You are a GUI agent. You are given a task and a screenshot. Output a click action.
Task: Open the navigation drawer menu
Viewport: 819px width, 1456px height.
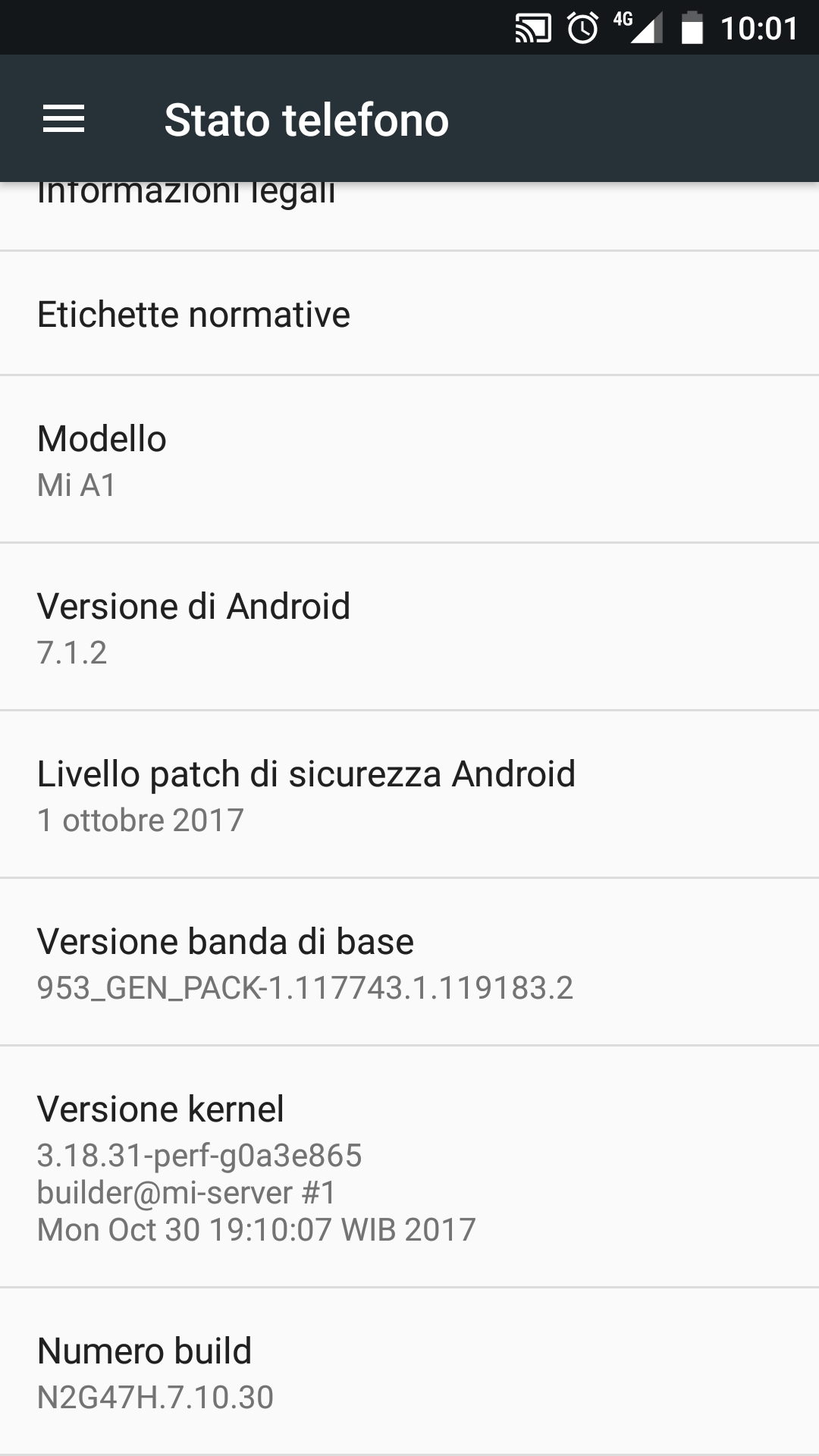pos(64,119)
